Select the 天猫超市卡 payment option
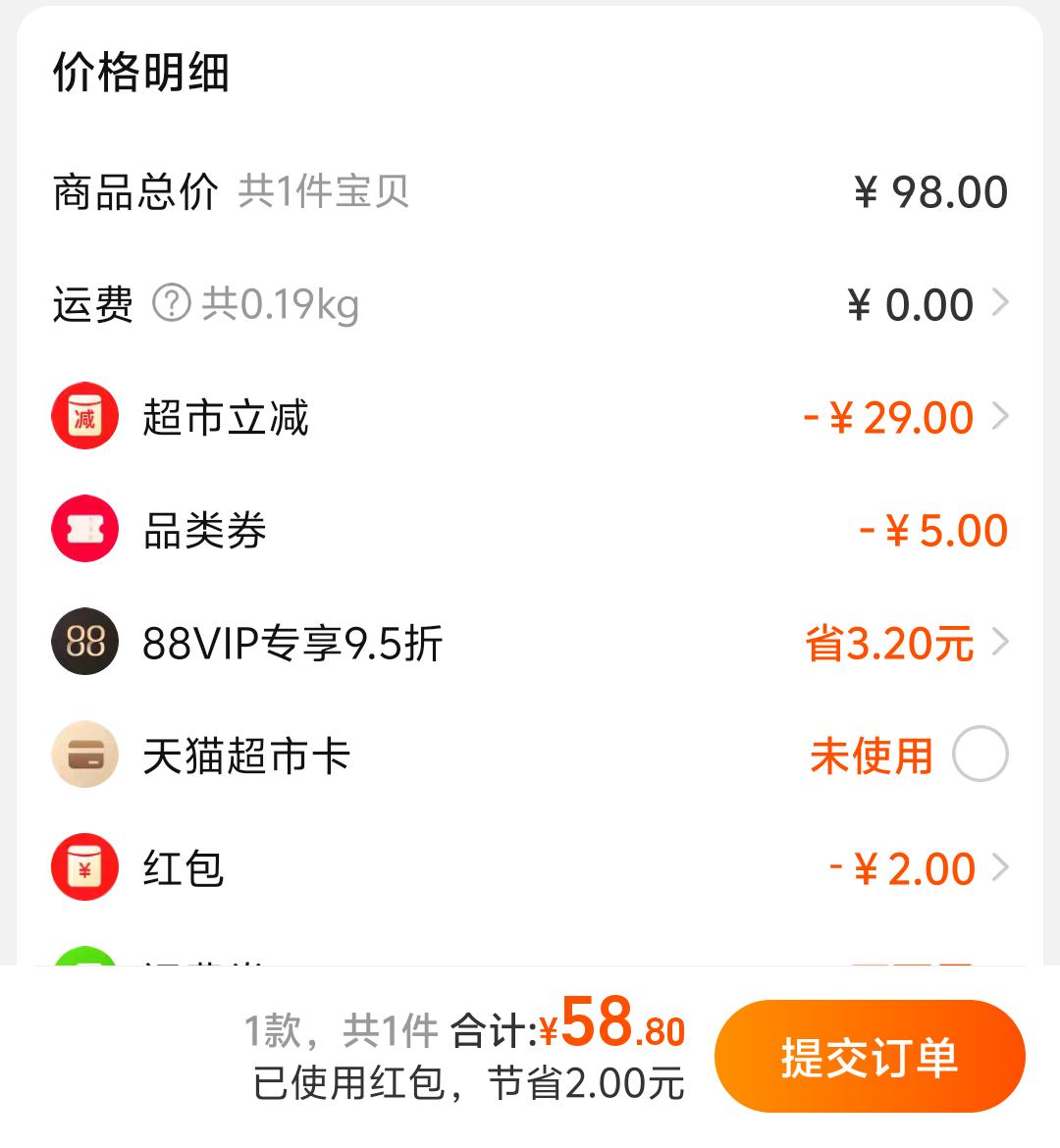The image size is (1060, 1148). pyautogui.click(x=980, y=755)
